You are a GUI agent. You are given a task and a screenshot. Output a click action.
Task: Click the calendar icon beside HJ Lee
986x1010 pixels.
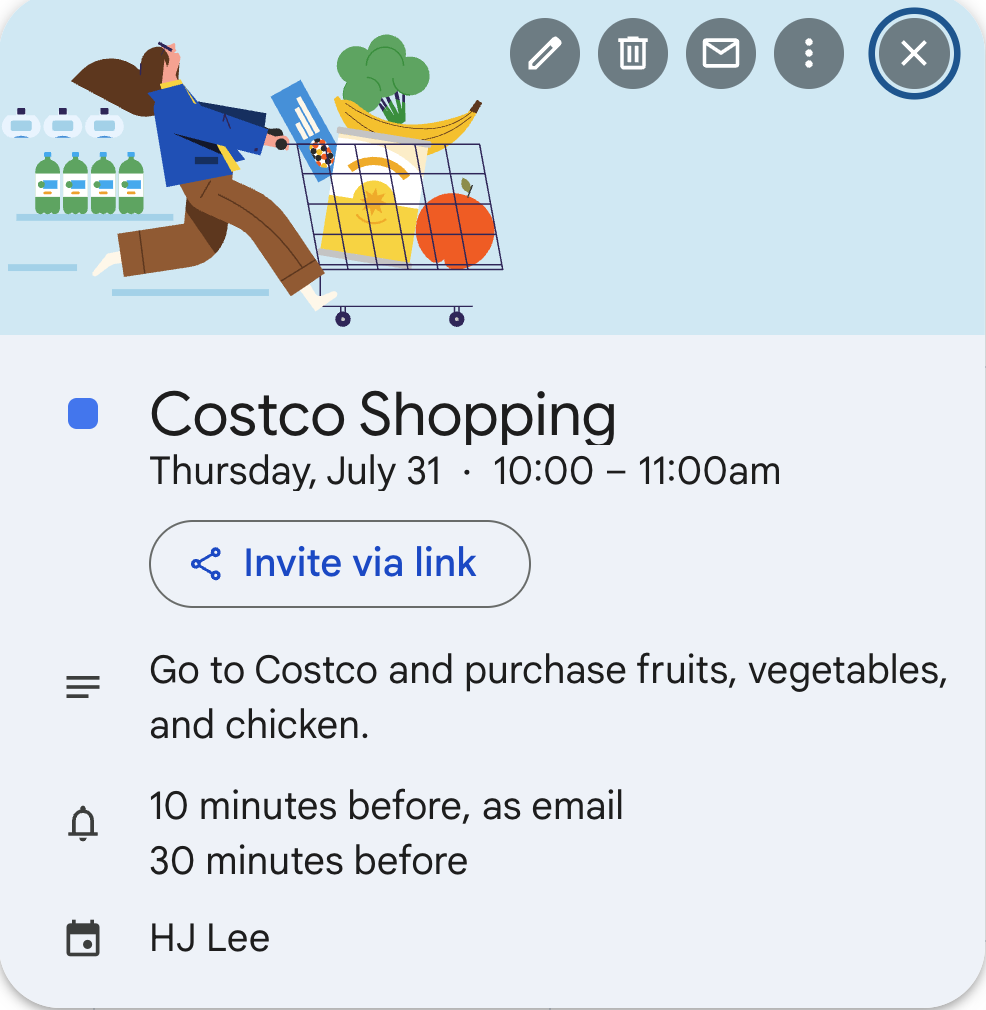(83, 938)
